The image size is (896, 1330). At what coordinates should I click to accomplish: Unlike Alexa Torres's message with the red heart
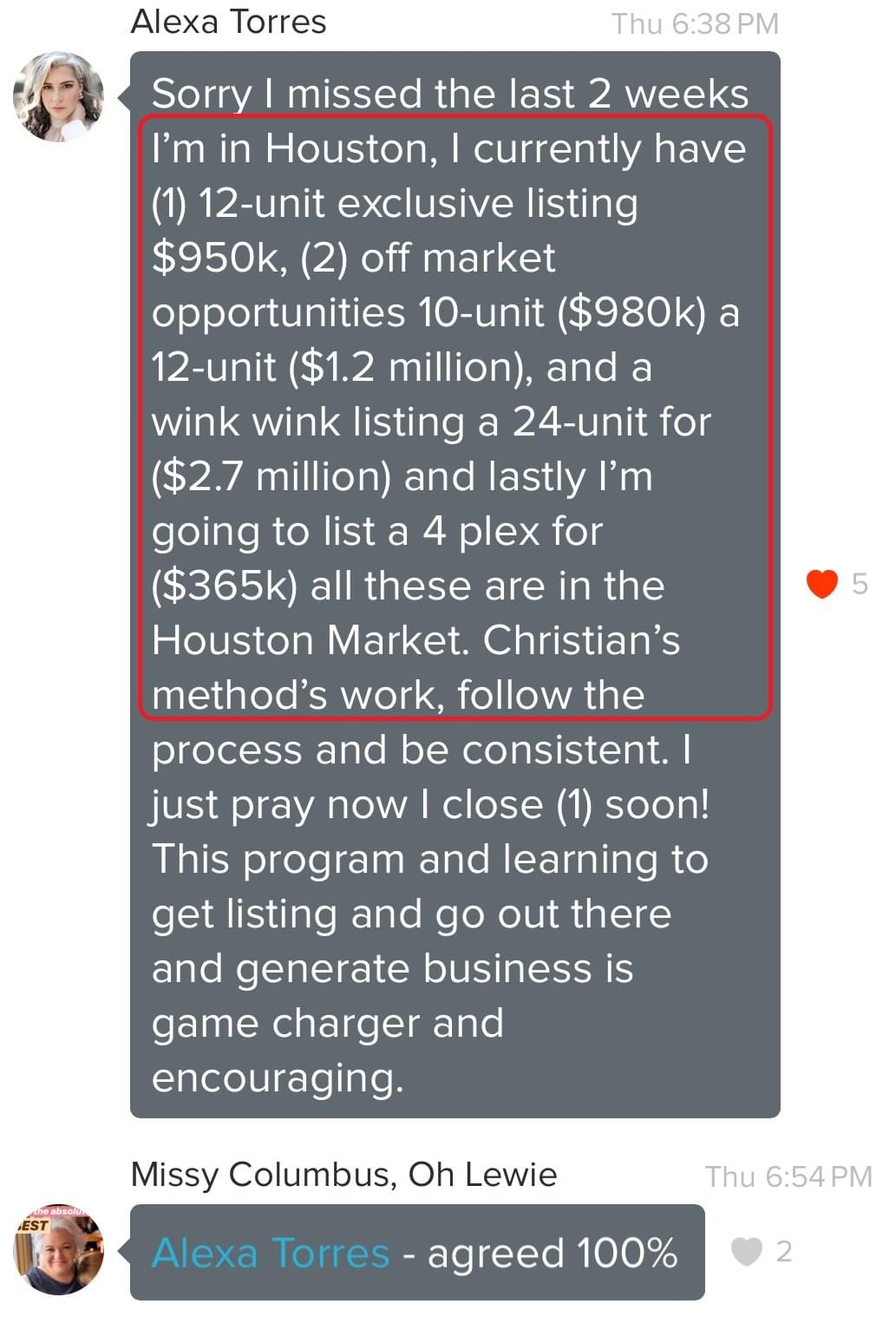tap(821, 584)
